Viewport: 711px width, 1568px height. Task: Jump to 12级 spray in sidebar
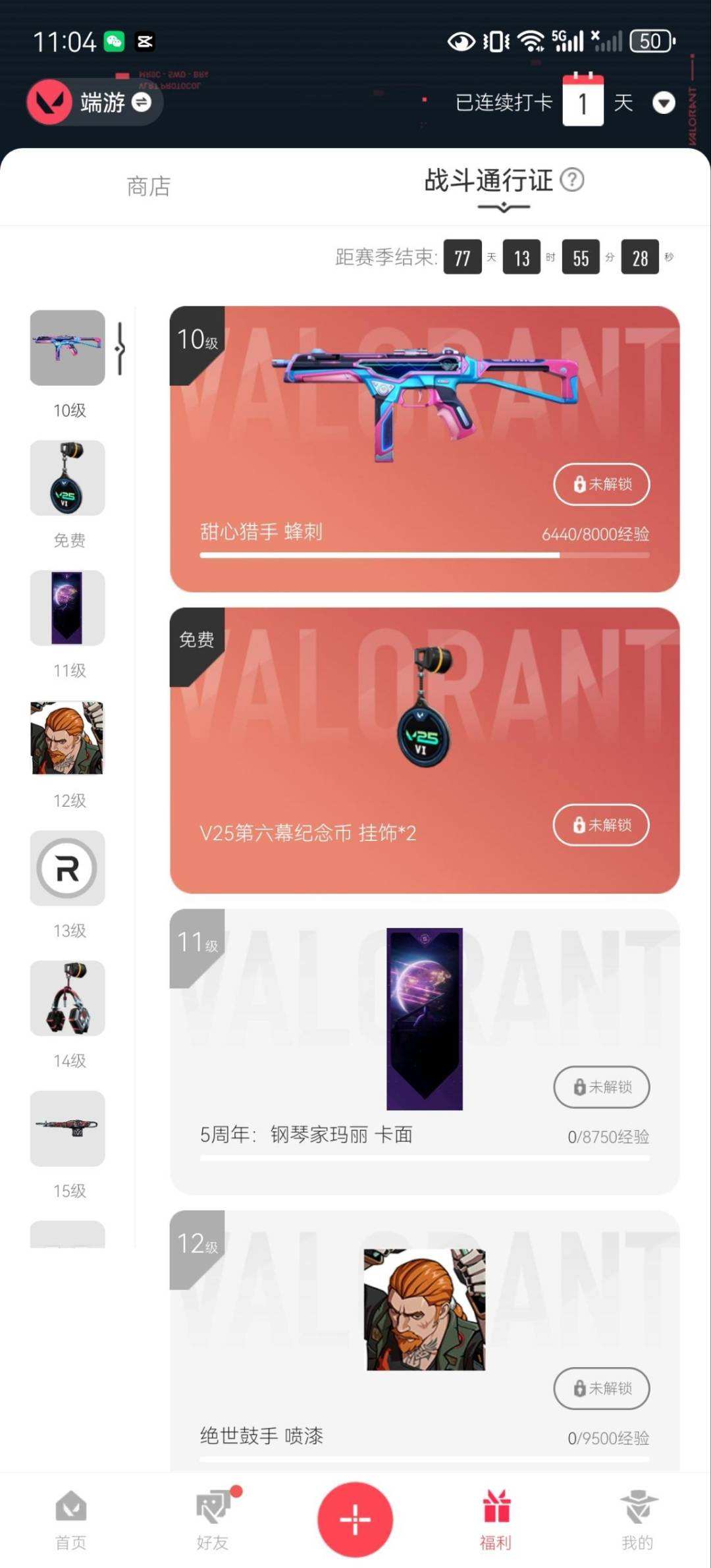pyautogui.click(x=67, y=738)
